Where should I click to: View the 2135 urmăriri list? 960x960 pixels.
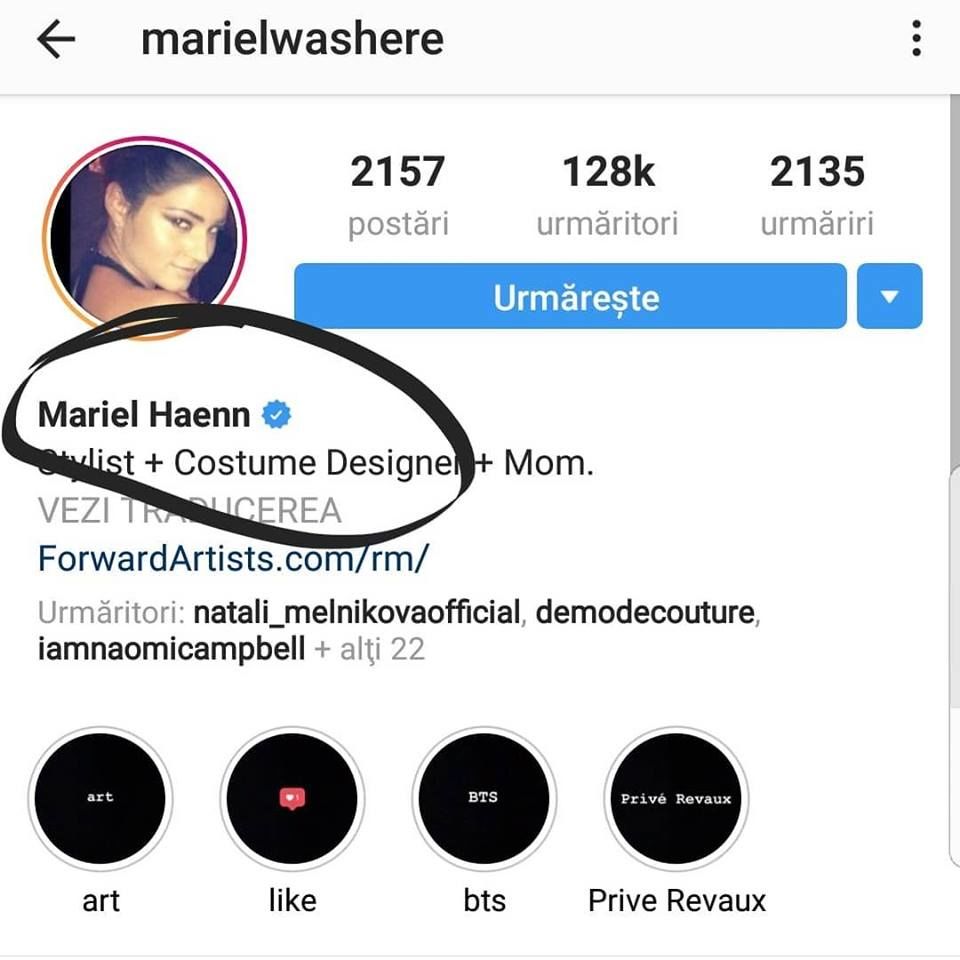click(817, 196)
